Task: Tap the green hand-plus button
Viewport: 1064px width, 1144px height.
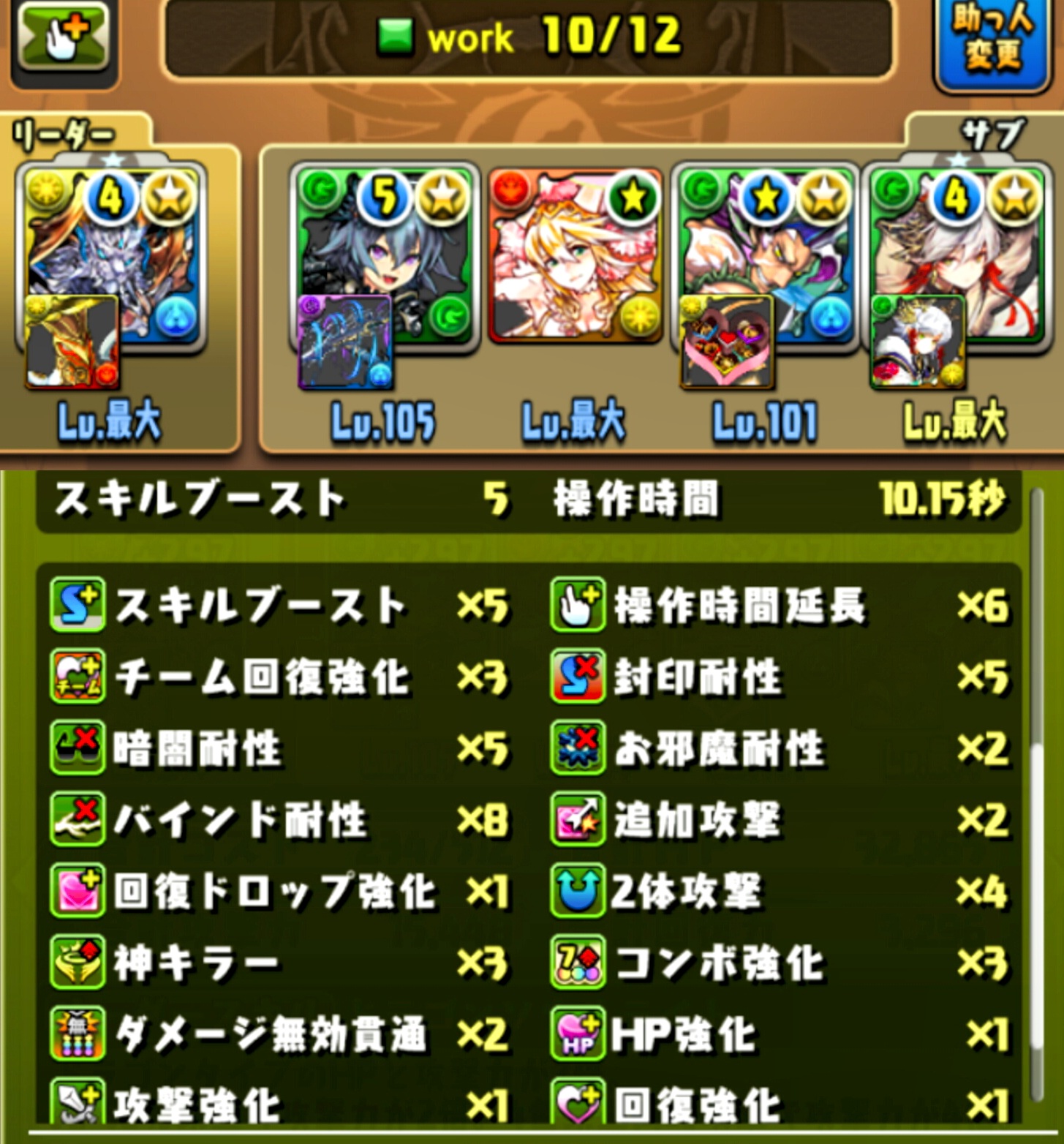Action: pos(64,38)
